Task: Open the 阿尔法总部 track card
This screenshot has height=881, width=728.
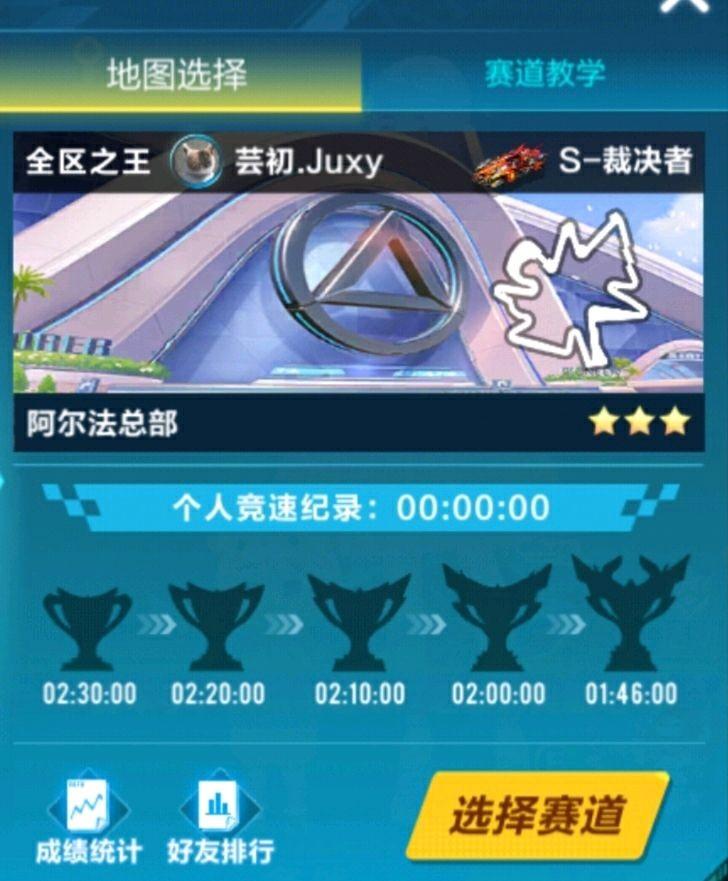Action: tap(358, 292)
